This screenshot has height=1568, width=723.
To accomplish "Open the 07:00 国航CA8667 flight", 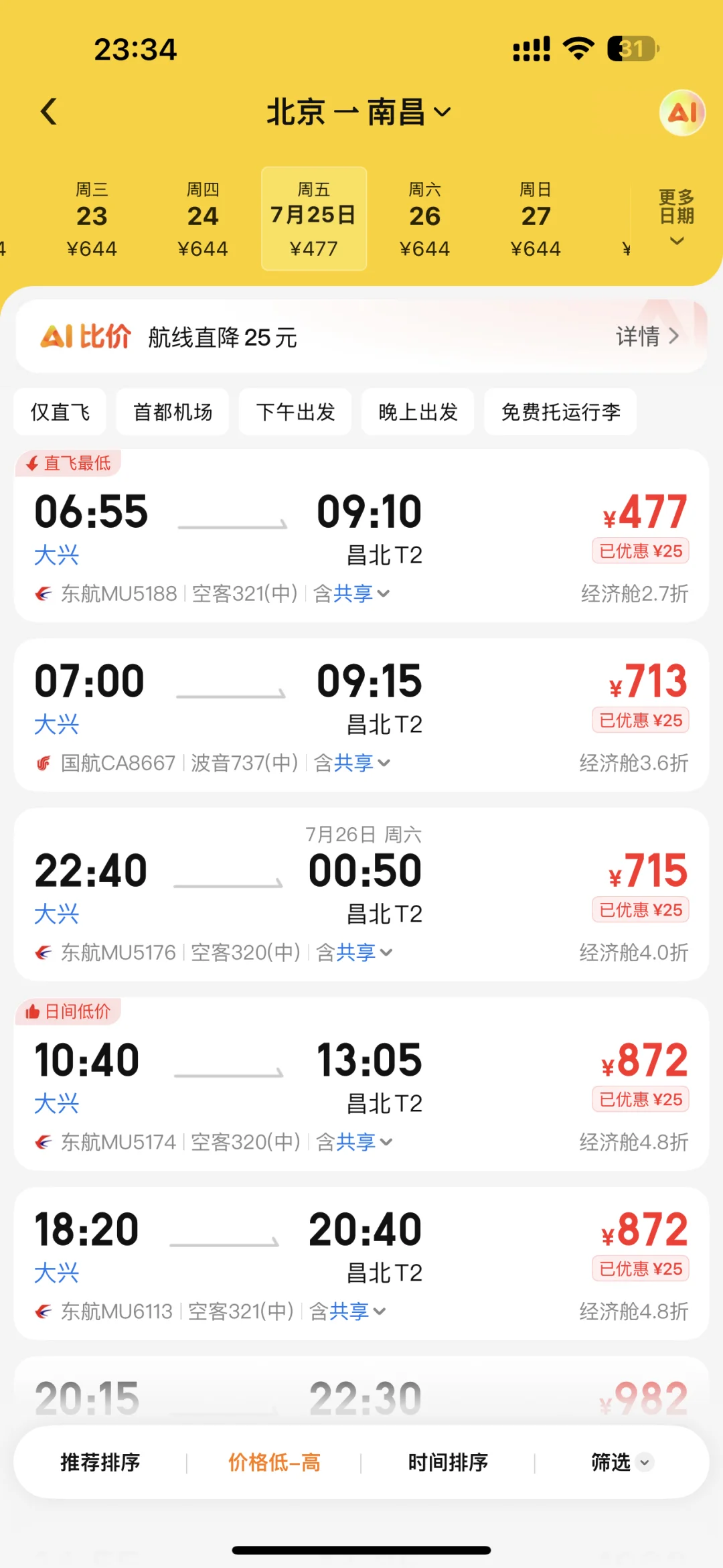I will click(x=361, y=715).
